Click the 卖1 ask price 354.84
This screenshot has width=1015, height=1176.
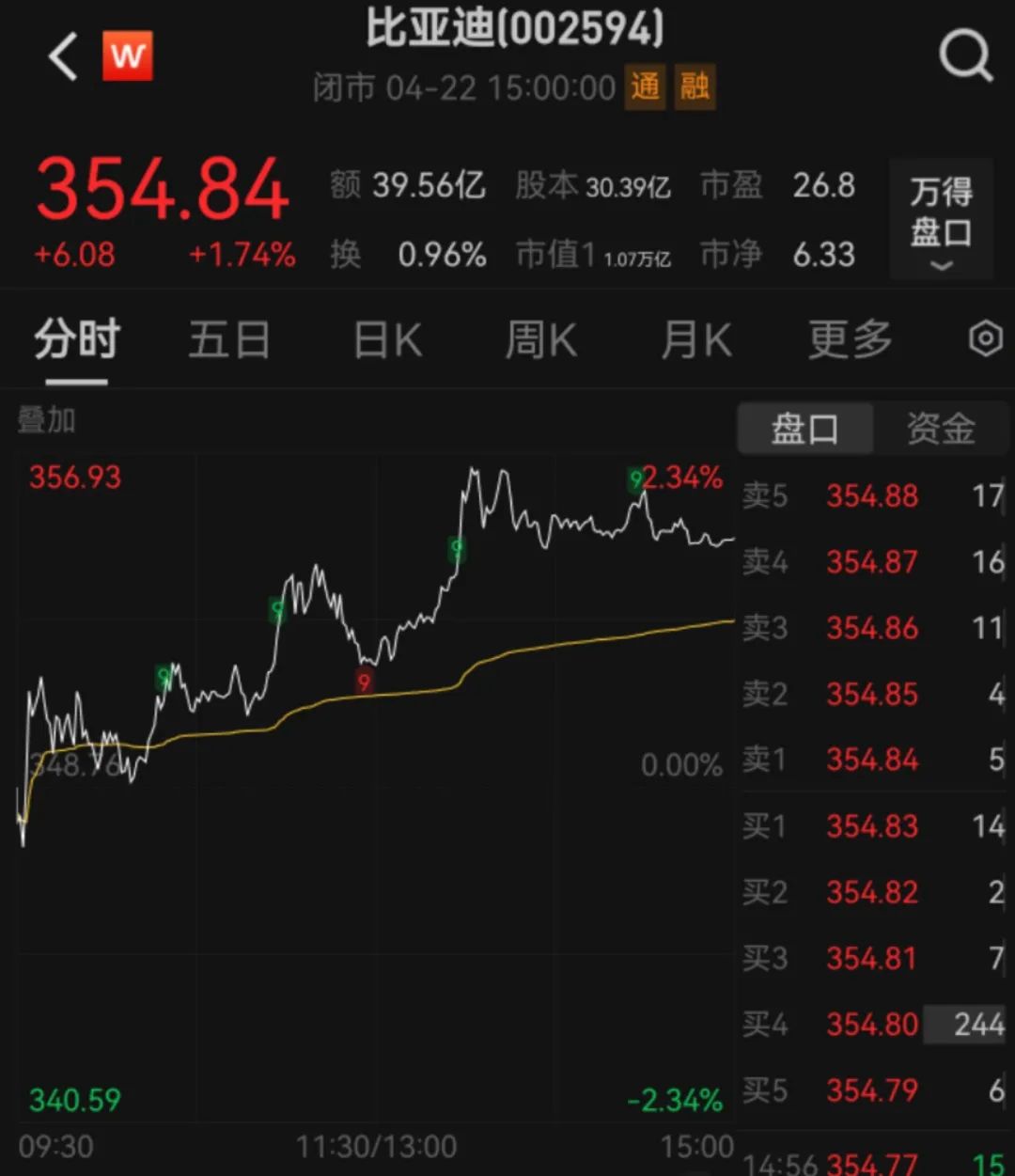[x=871, y=760]
